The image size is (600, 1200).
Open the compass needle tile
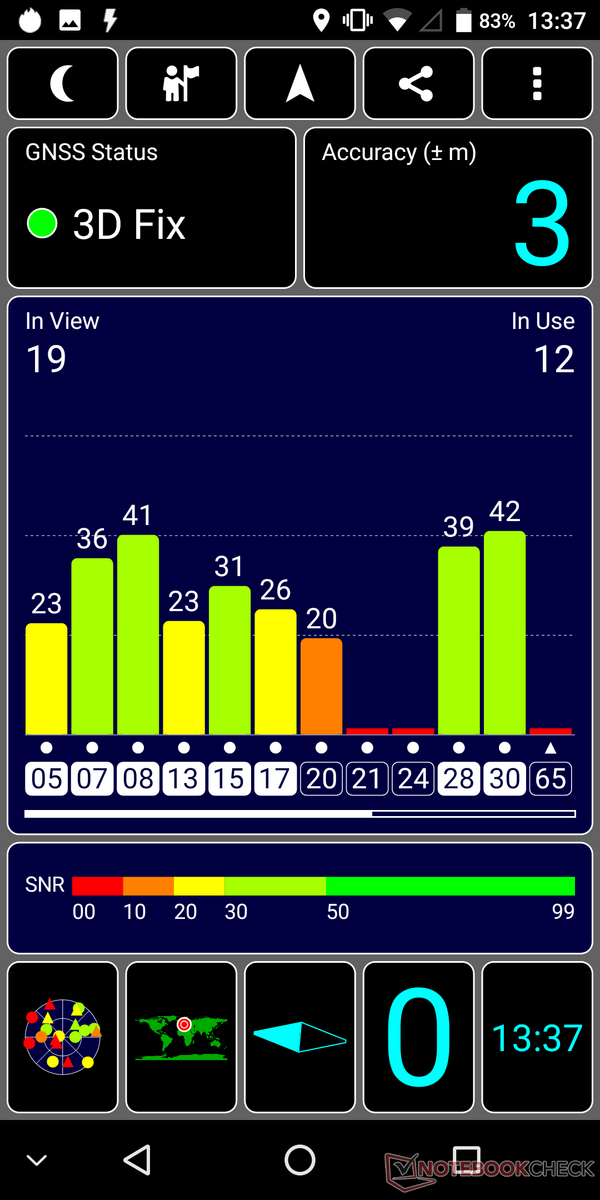tap(300, 1038)
